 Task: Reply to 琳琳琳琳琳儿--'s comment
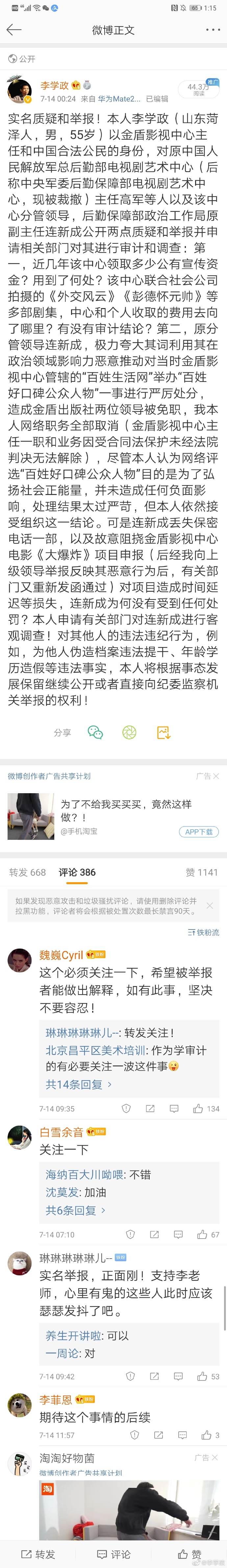coord(178,1376)
